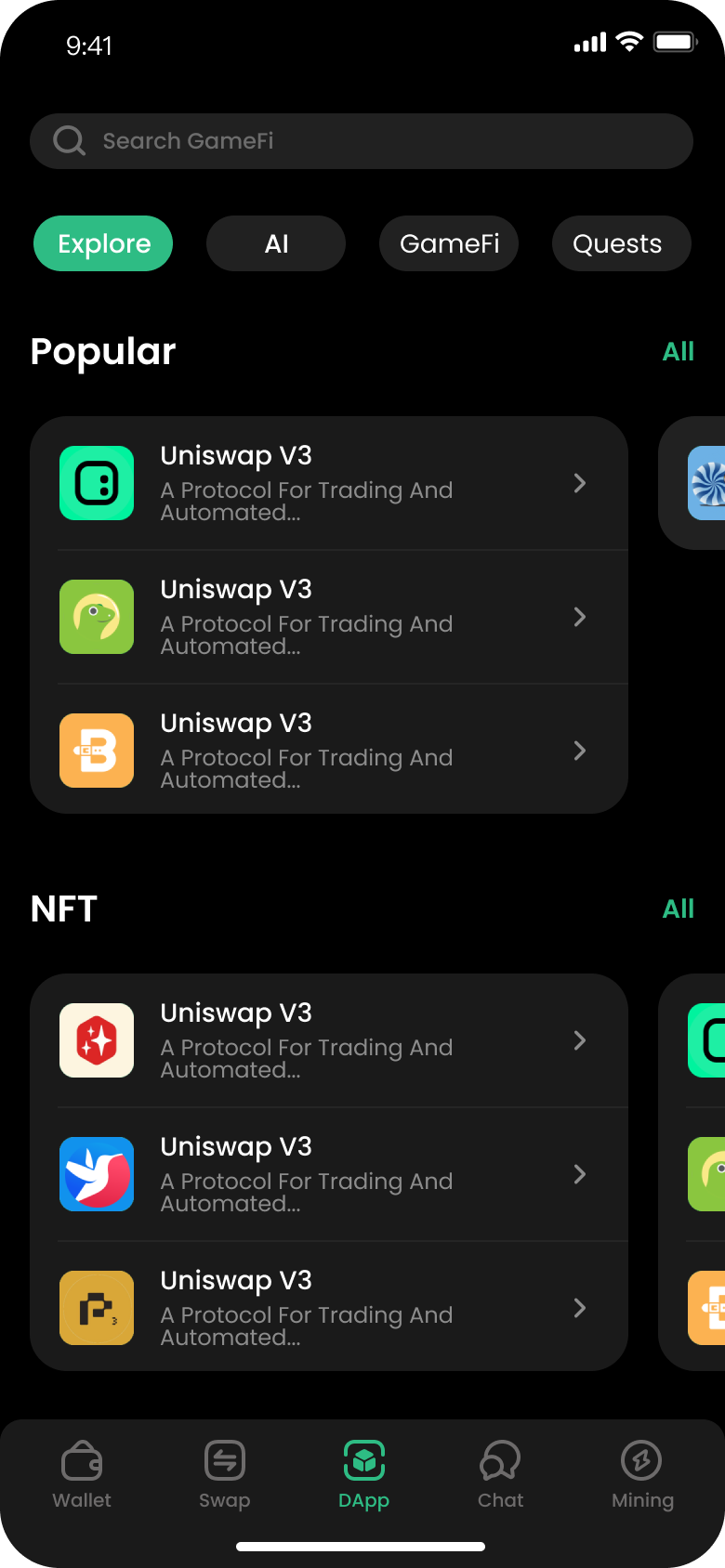Select the Explore chip
The height and width of the screenshot is (1568, 725).
[103, 243]
